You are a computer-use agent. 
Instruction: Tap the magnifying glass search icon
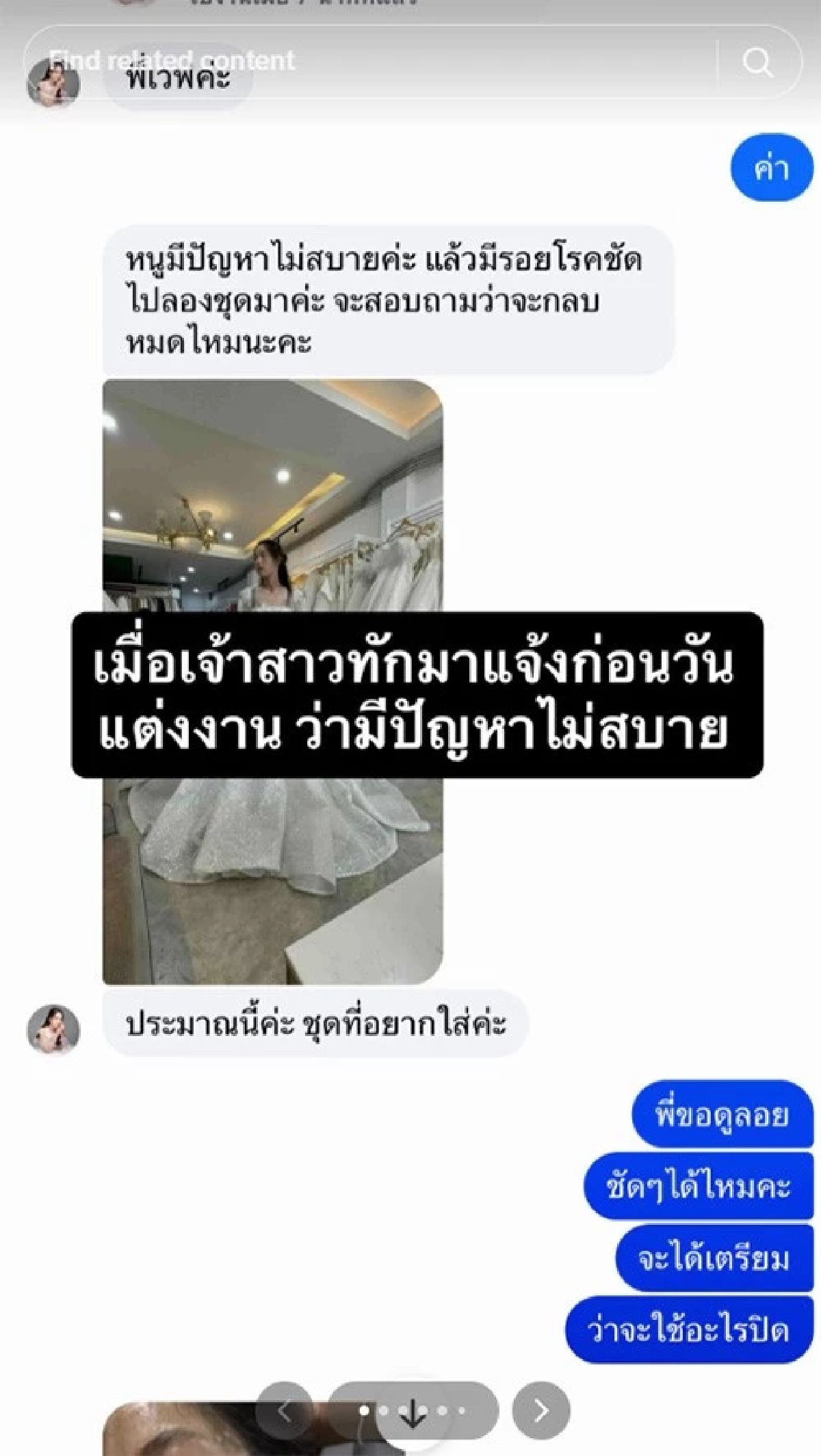pyautogui.click(x=758, y=62)
